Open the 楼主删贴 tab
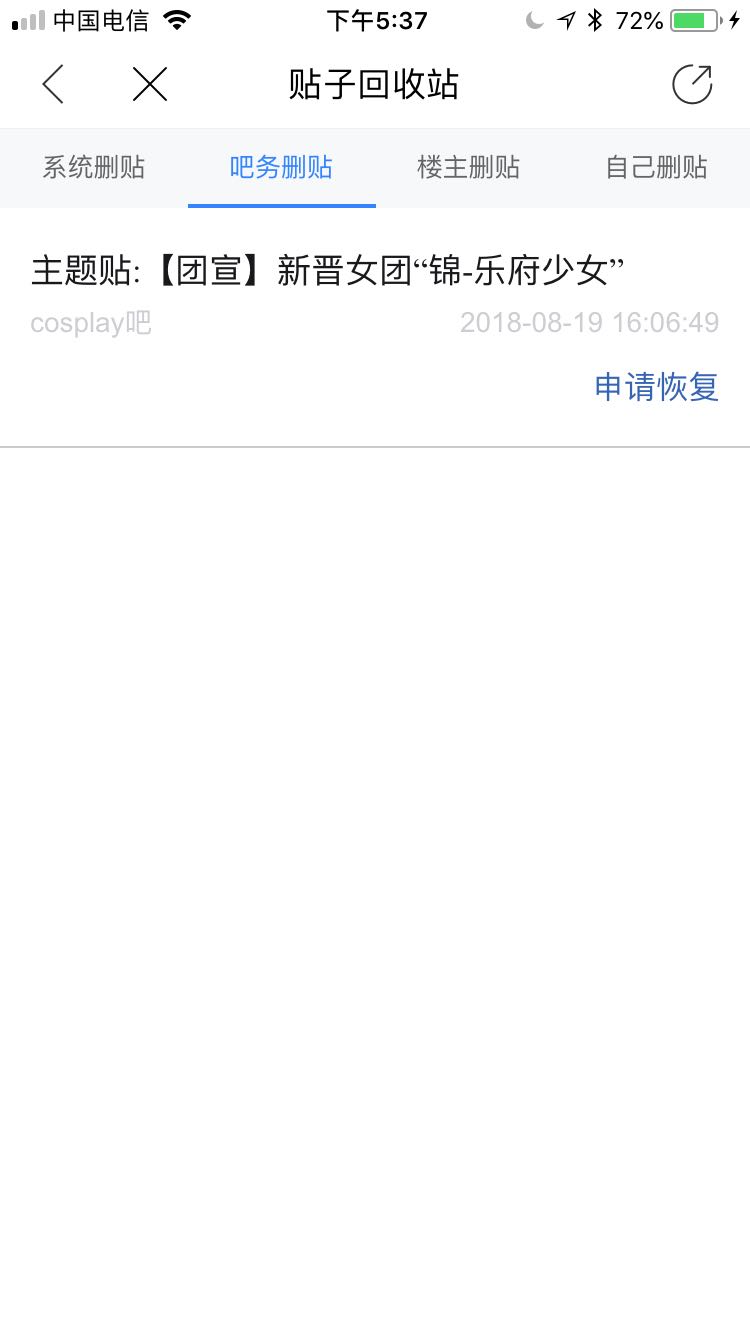The width and height of the screenshot is (750, 1334). [x=468, y=167]
